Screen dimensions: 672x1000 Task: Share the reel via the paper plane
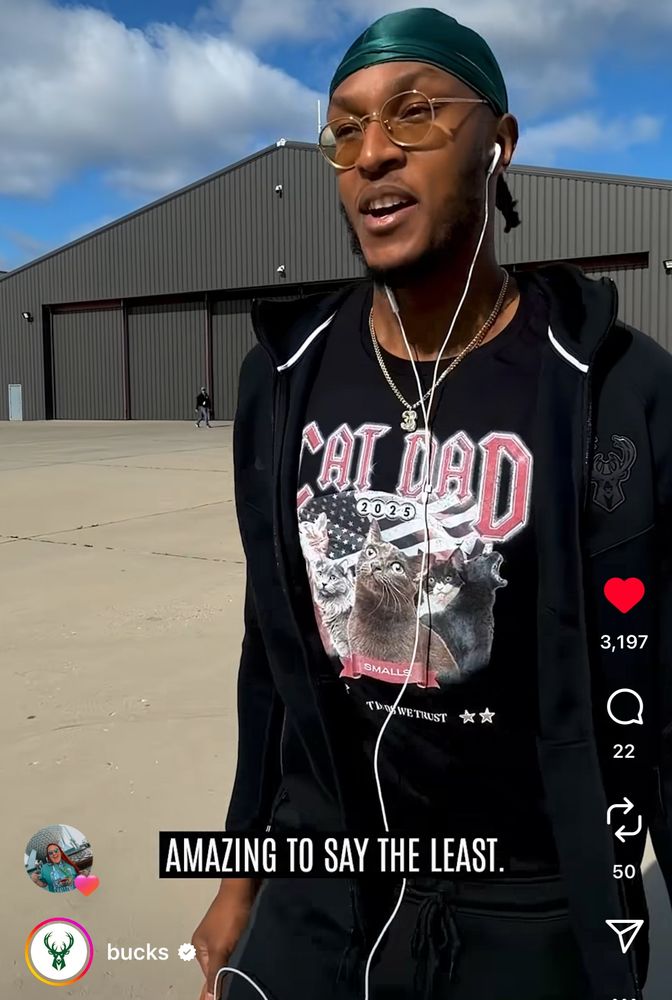624,935
